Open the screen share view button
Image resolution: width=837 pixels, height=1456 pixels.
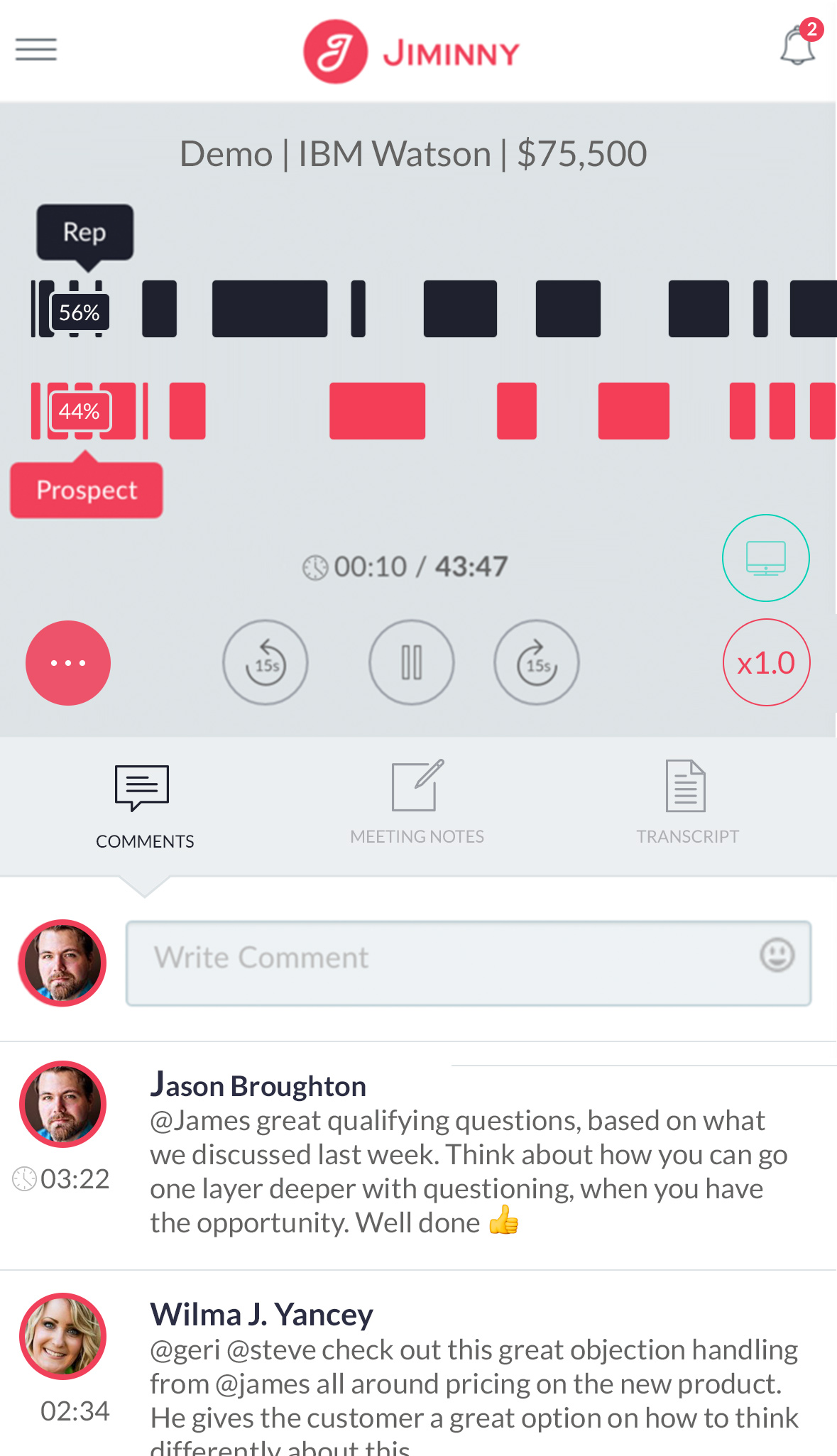[x=765, y=558]
